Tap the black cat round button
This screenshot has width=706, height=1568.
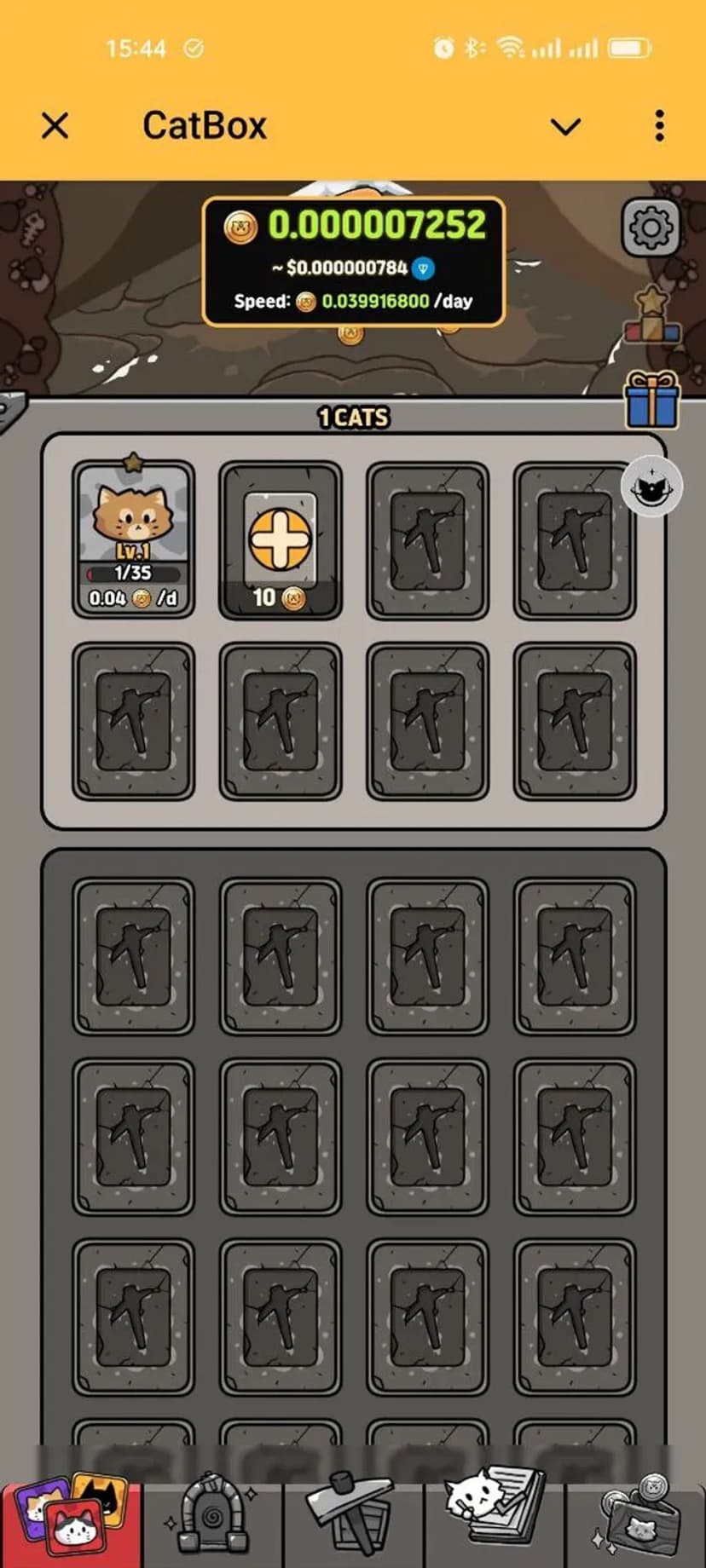[x=651, y=487]
